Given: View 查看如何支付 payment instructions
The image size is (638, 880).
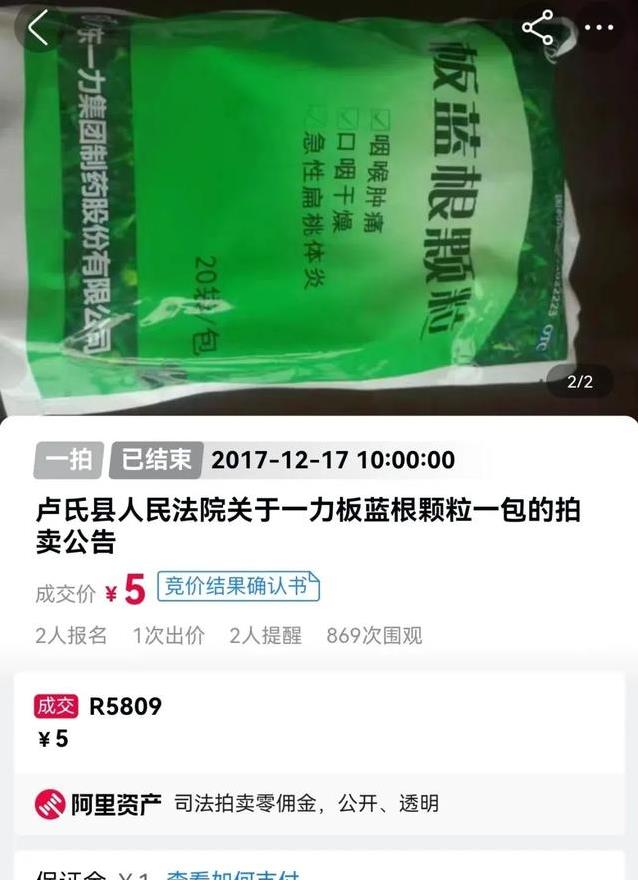Looking at the screenshot, I should coord(232,874).
